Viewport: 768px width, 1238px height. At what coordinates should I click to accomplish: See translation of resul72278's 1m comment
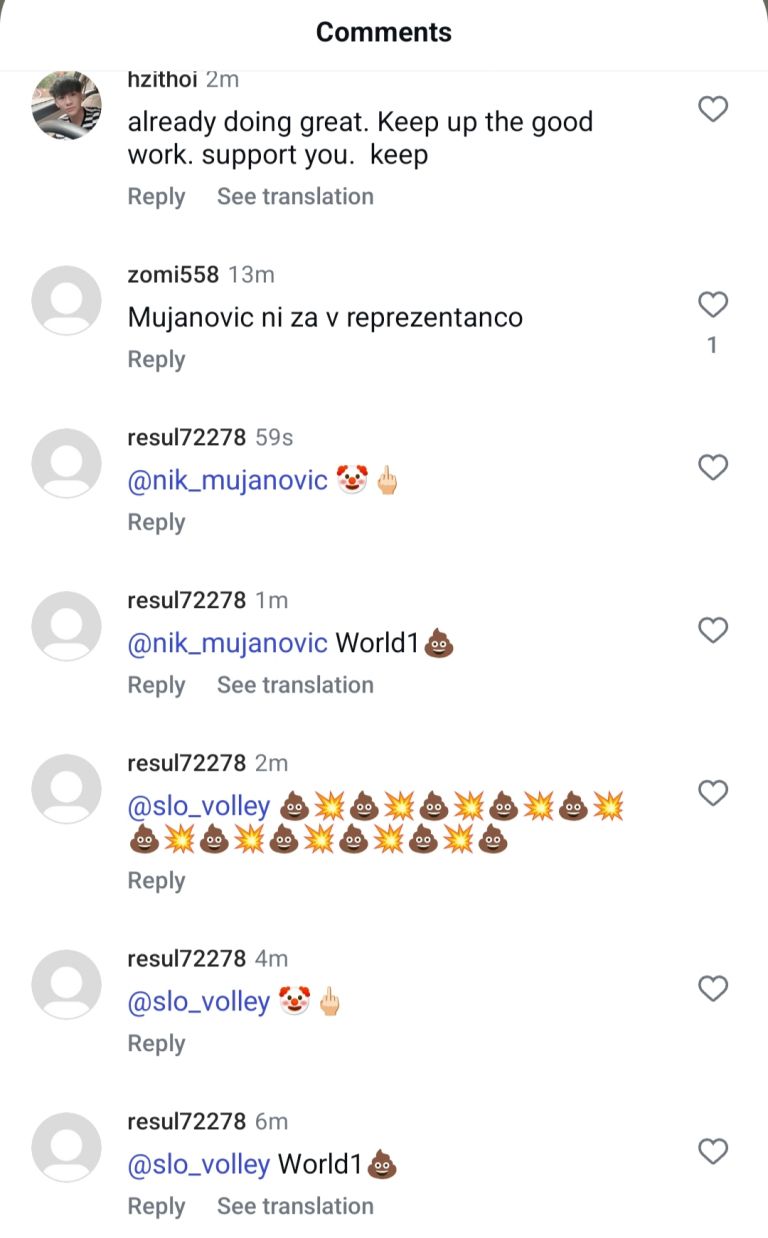point(295,686)
